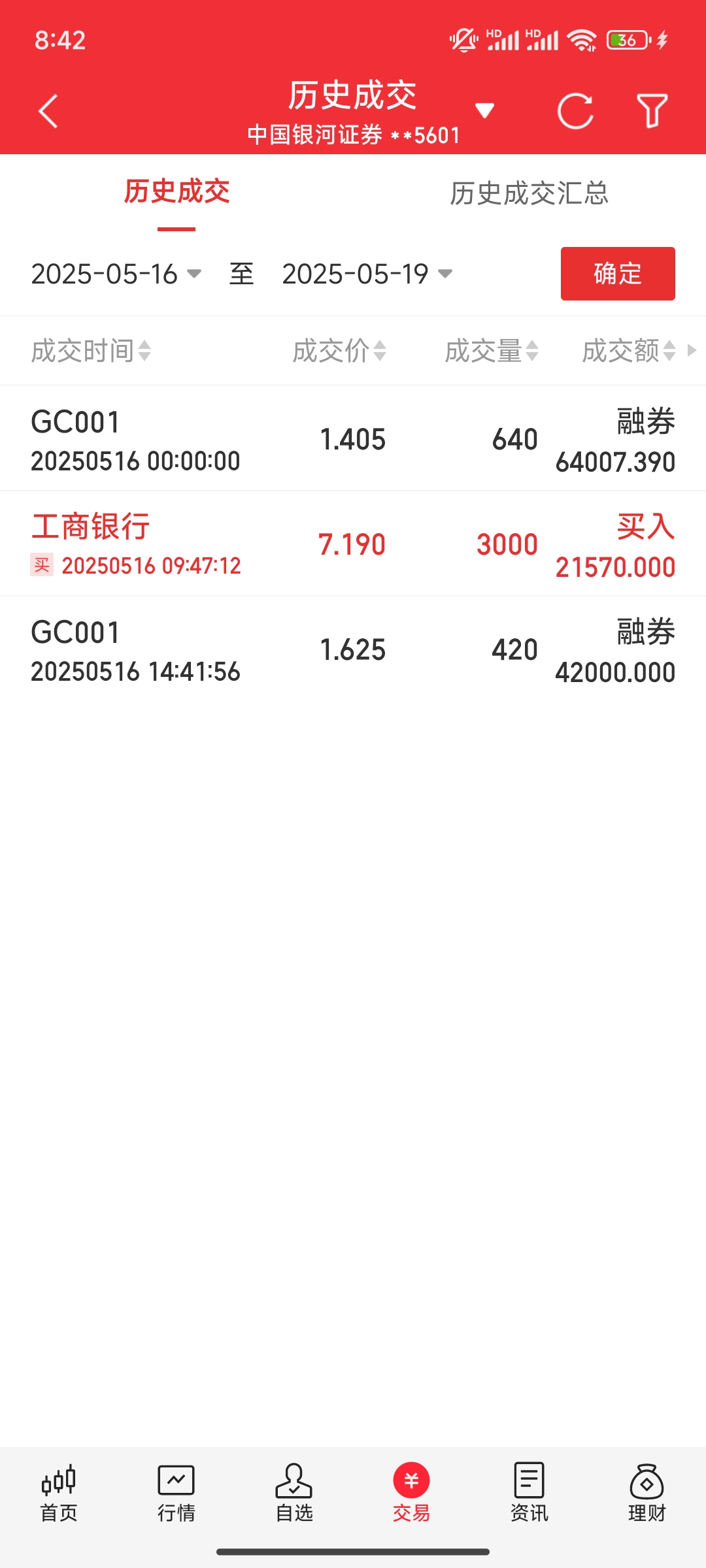Refresh the trade history
This screenshot has height=1568, width=706.
click(x=575, y=111)
